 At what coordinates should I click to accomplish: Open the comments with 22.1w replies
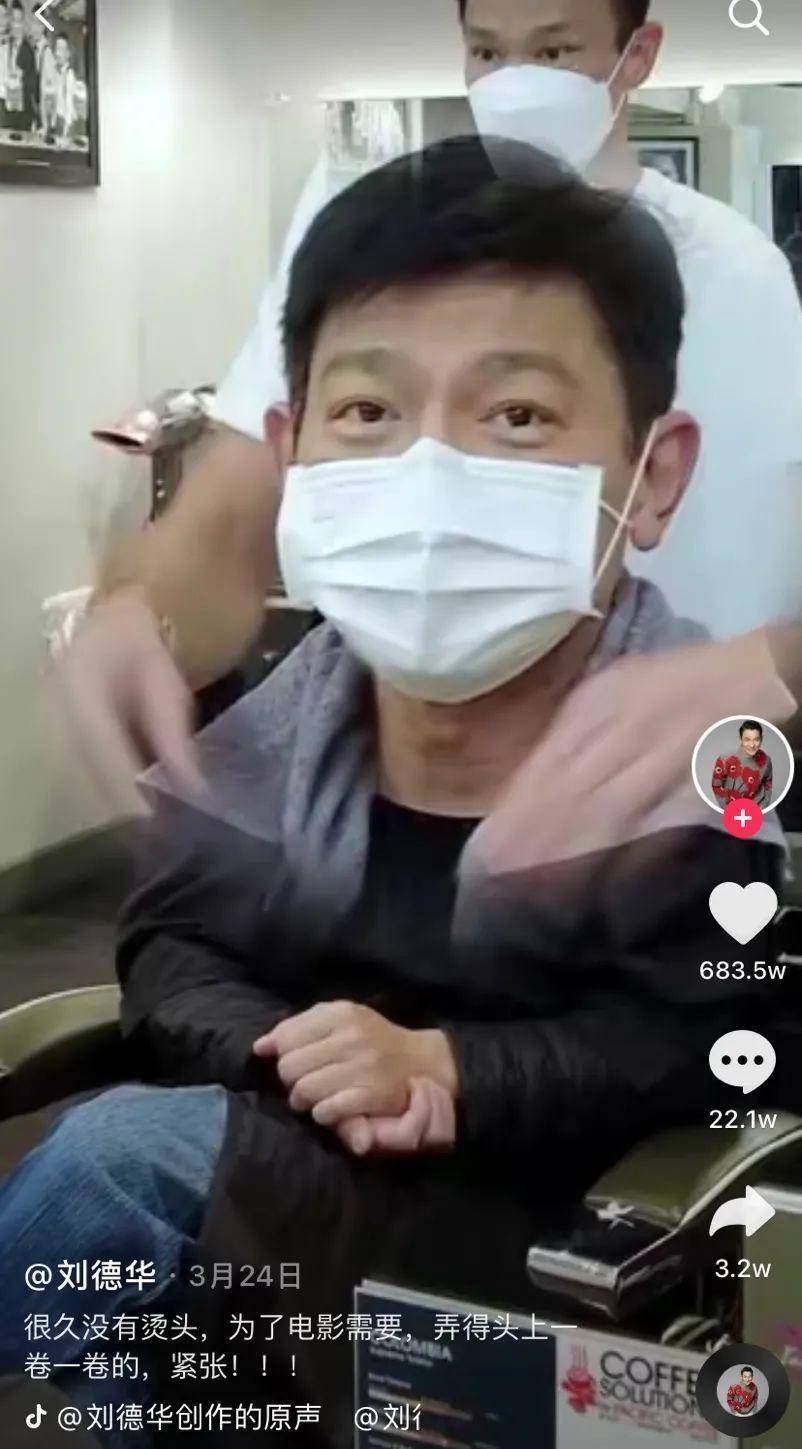pyautogui.click(x=742, y=1061)
